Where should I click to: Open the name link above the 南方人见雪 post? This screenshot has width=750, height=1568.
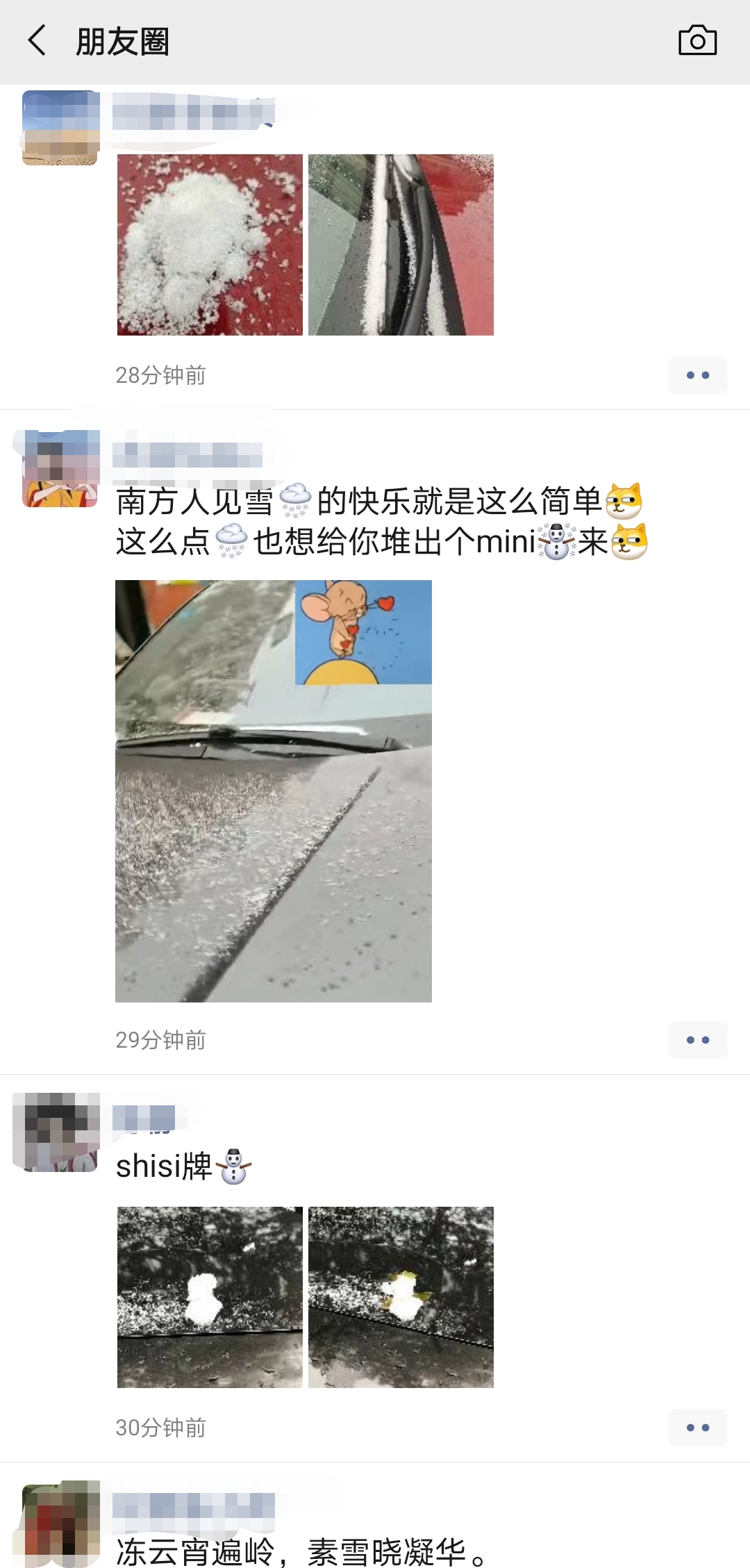click(x=187, y=455)
